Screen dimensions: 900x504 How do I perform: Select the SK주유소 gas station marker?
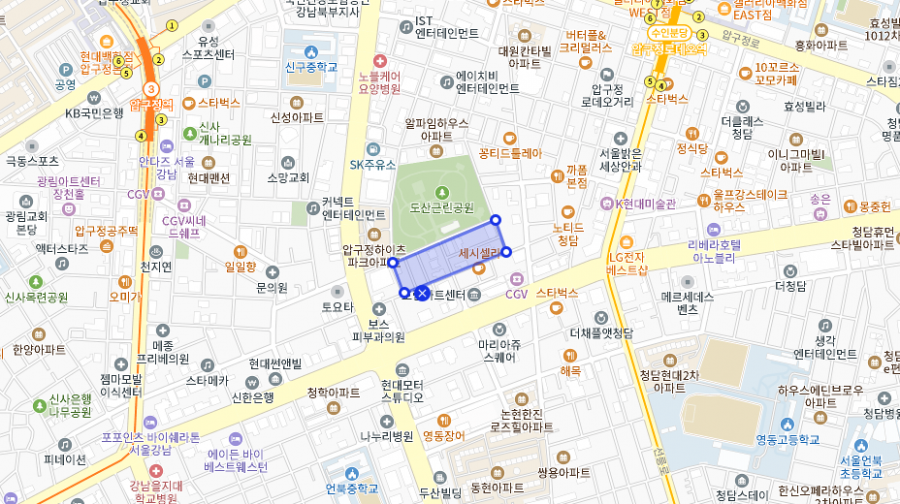[x=373, y=148]
